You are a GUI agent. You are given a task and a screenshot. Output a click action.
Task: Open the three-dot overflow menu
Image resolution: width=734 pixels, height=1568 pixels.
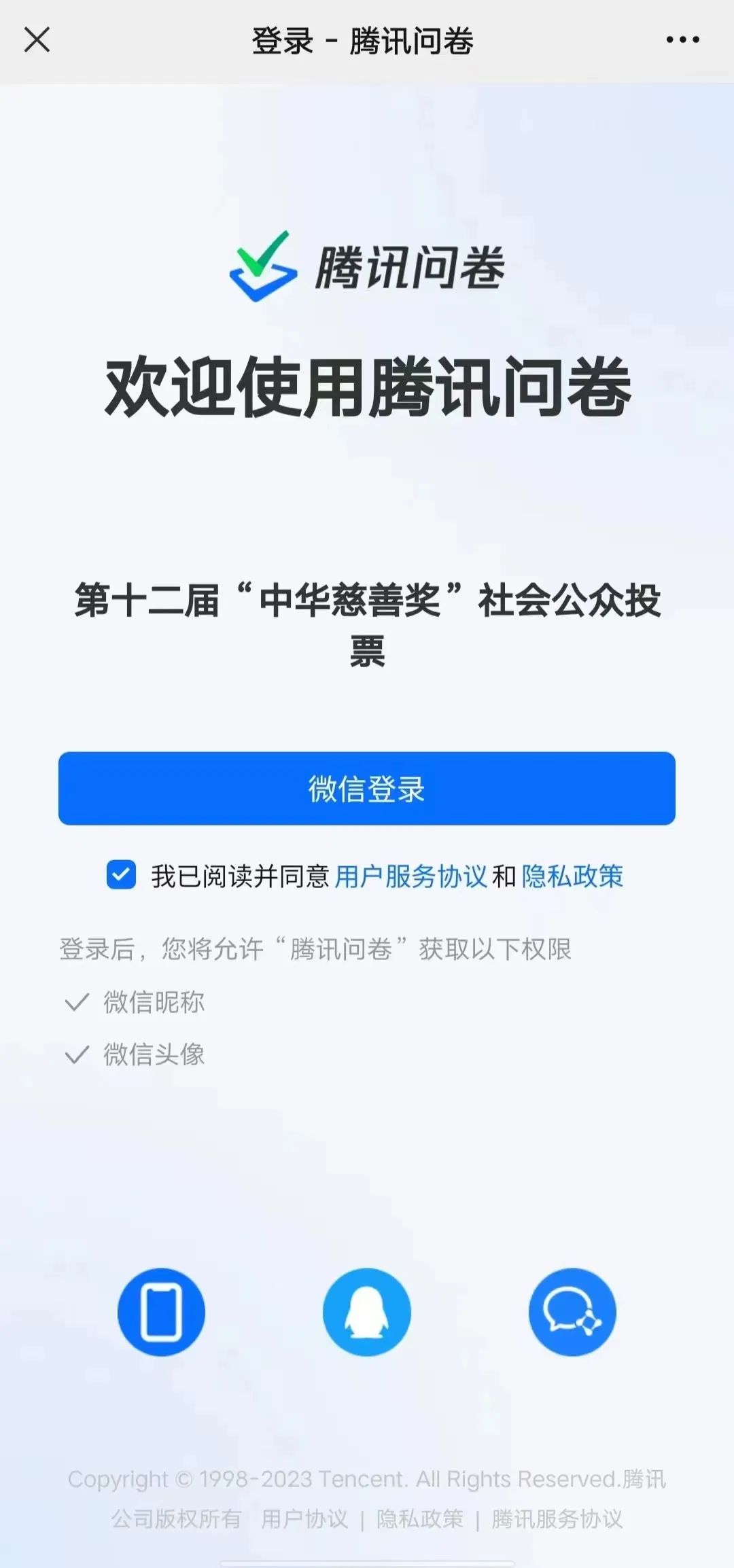tap(682, 40)
